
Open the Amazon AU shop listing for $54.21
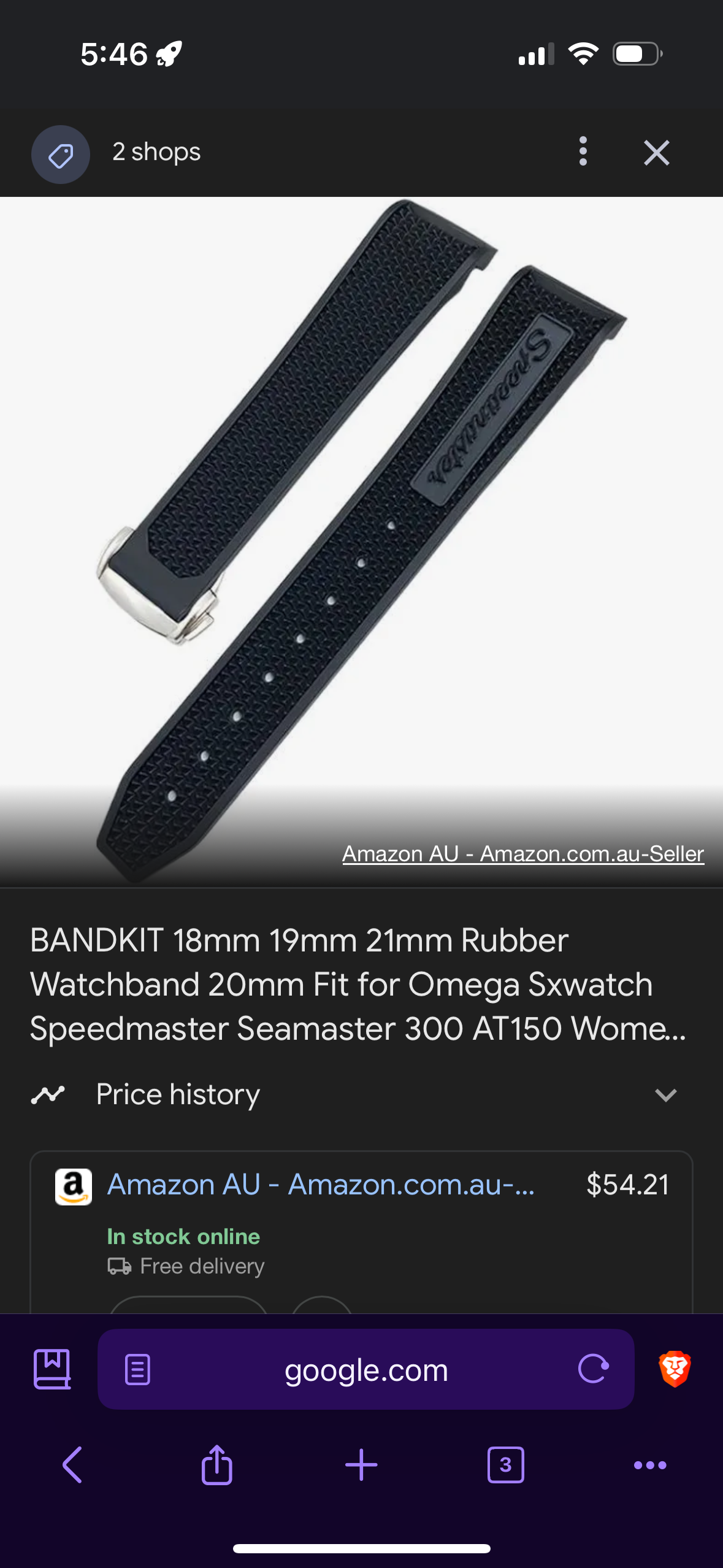click(x=321, y=1185)
